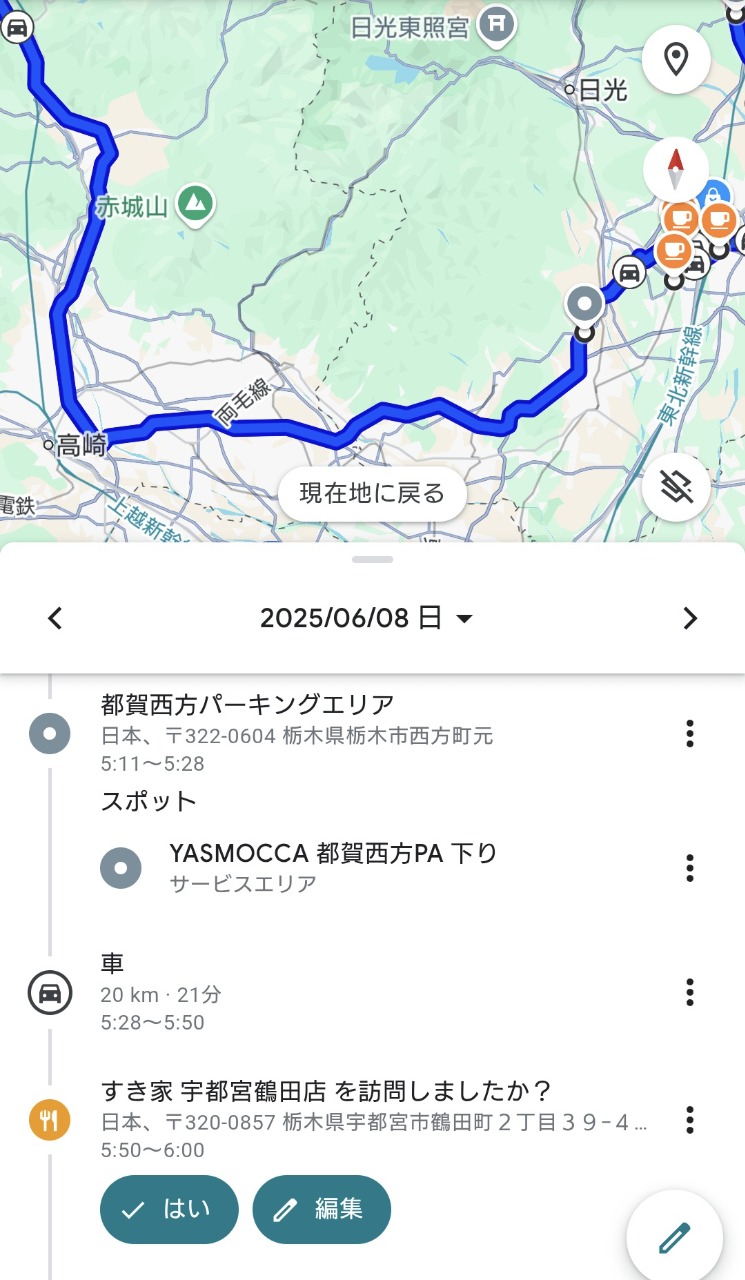This screenshot has width=745, height=1280.
Task: Open the location pin button on the map
Action: click(x=676, y=60)
